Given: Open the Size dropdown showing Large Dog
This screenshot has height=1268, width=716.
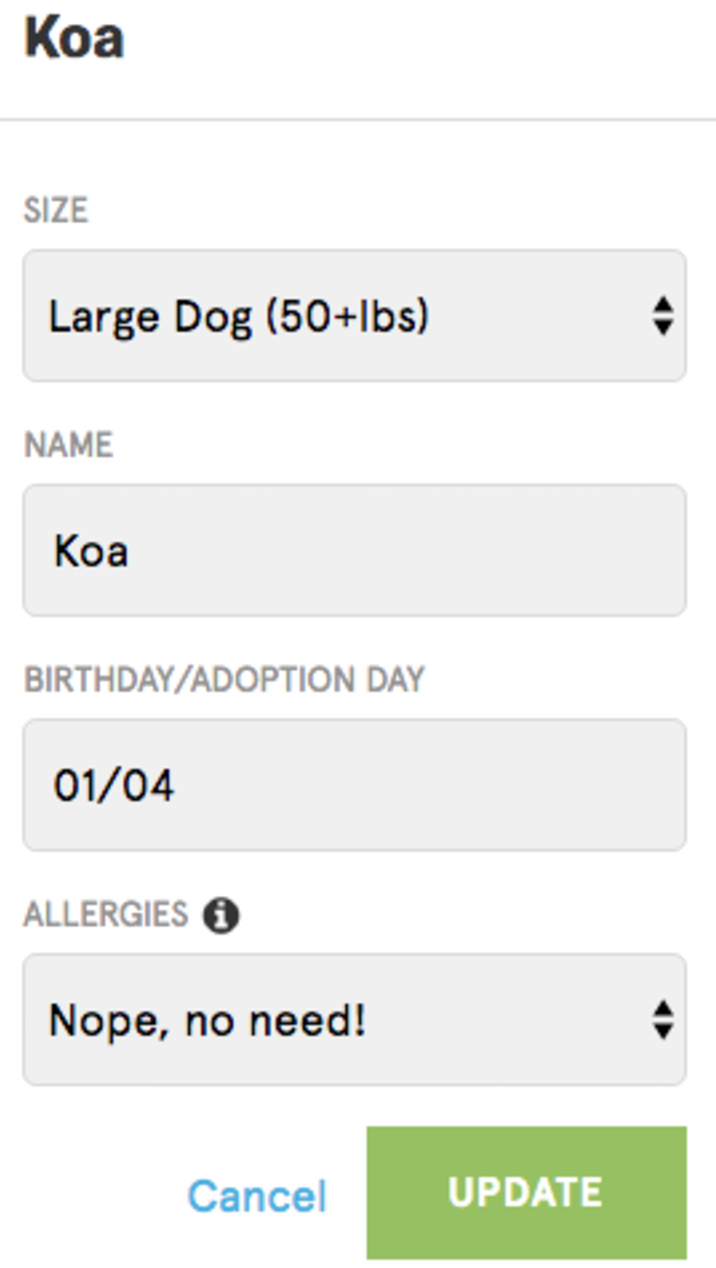Looking at the screenshot, I should pos(354,316).
